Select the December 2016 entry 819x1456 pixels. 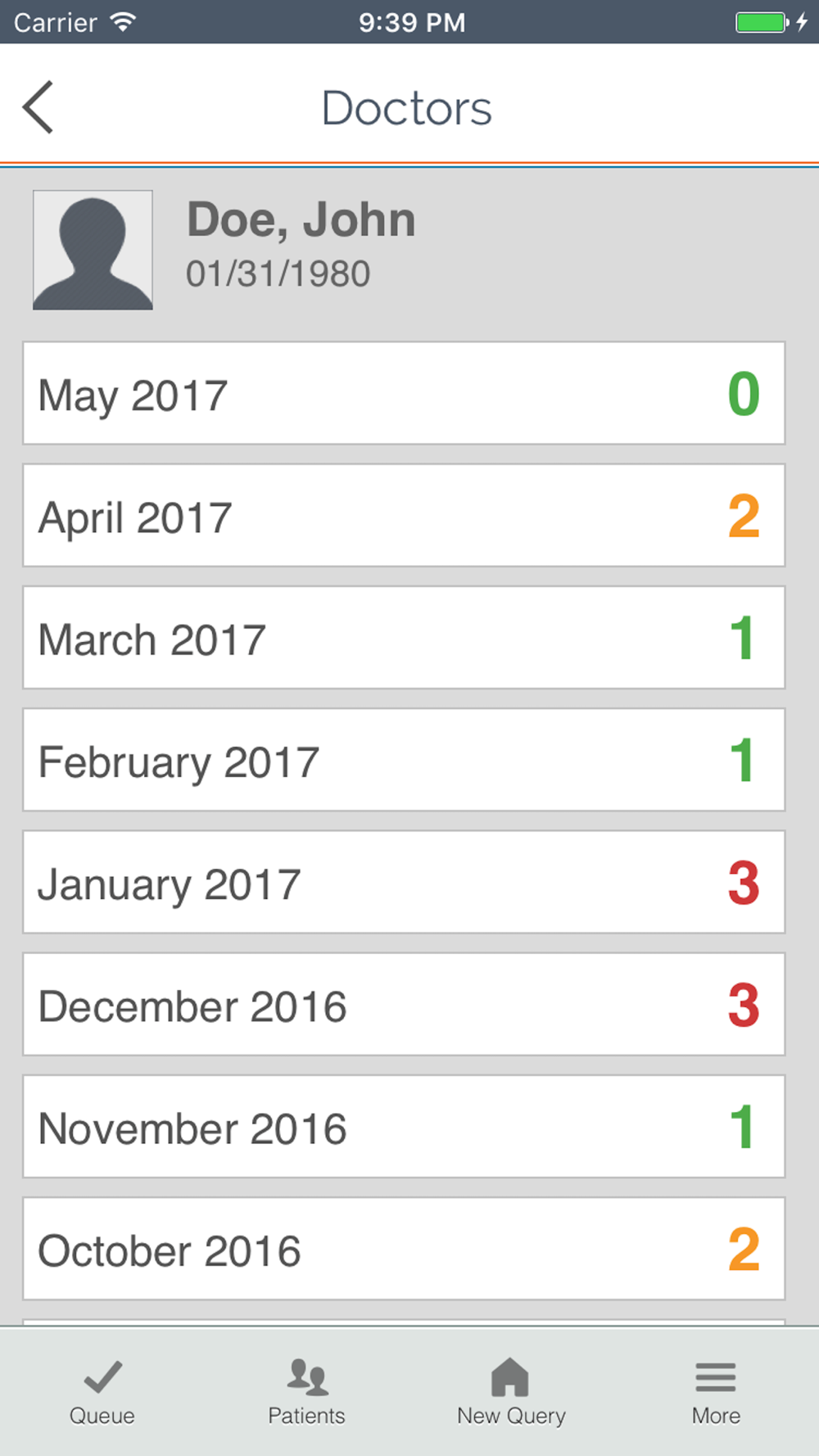click(404, 1005)
